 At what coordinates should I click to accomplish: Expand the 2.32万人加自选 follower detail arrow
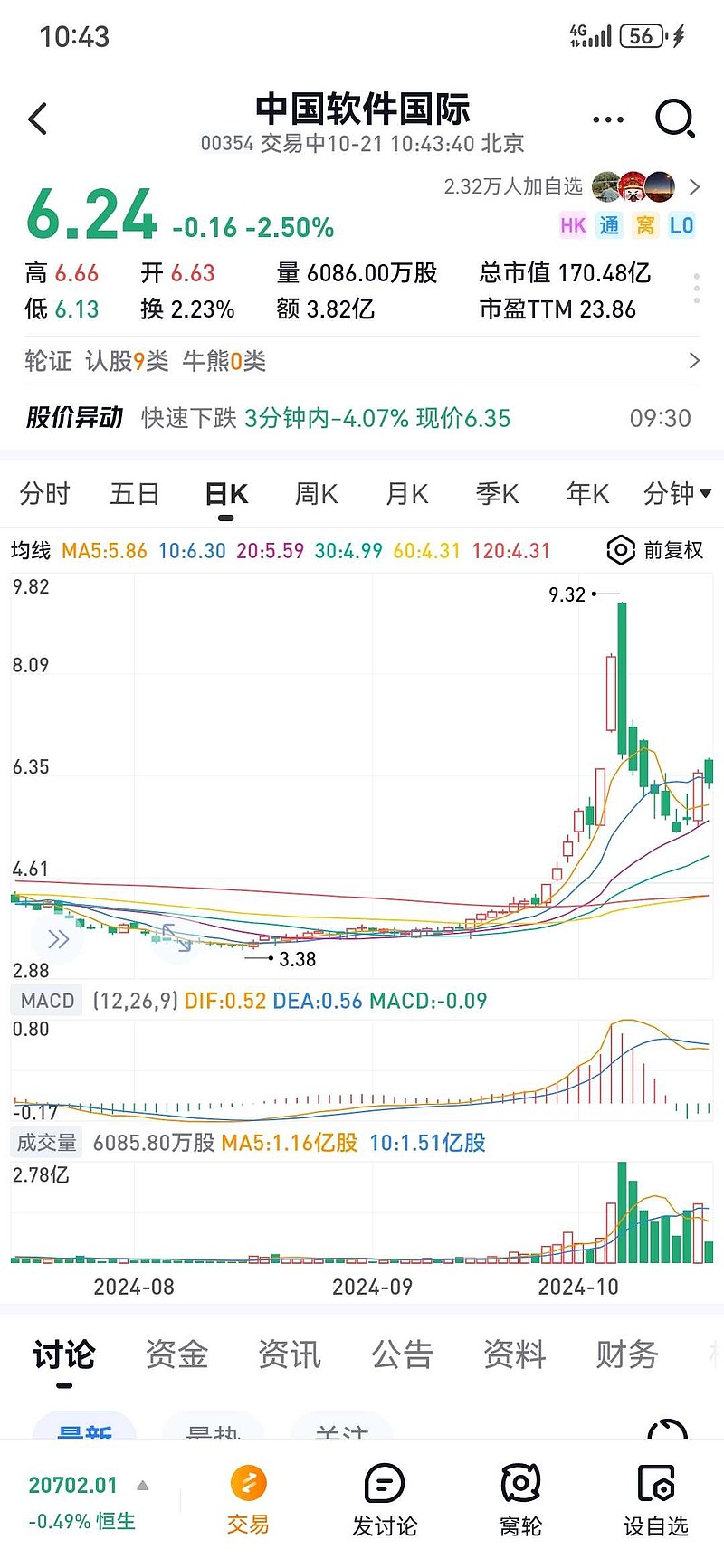(695, 187)
